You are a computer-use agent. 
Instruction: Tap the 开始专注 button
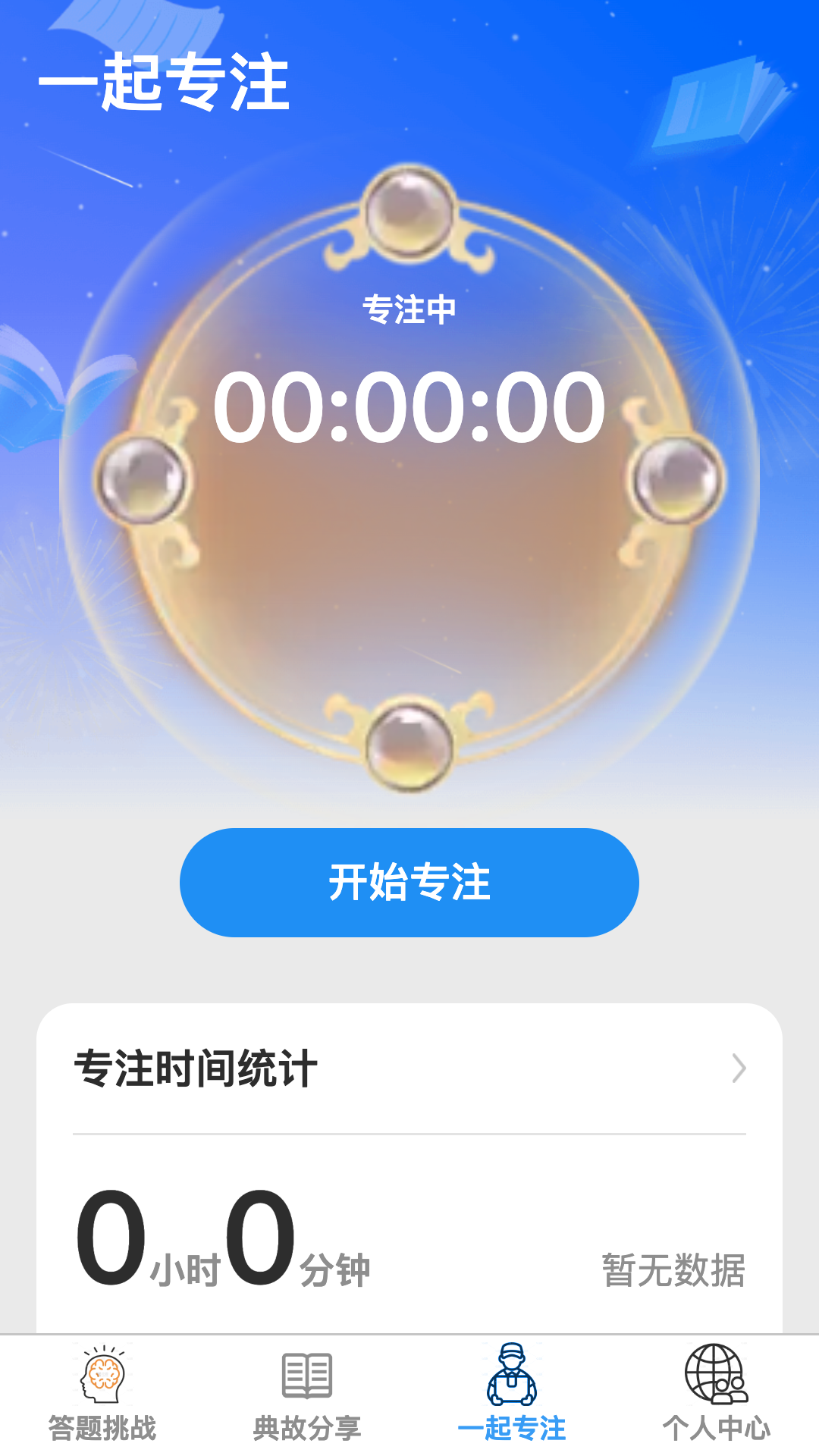(409, 882)
